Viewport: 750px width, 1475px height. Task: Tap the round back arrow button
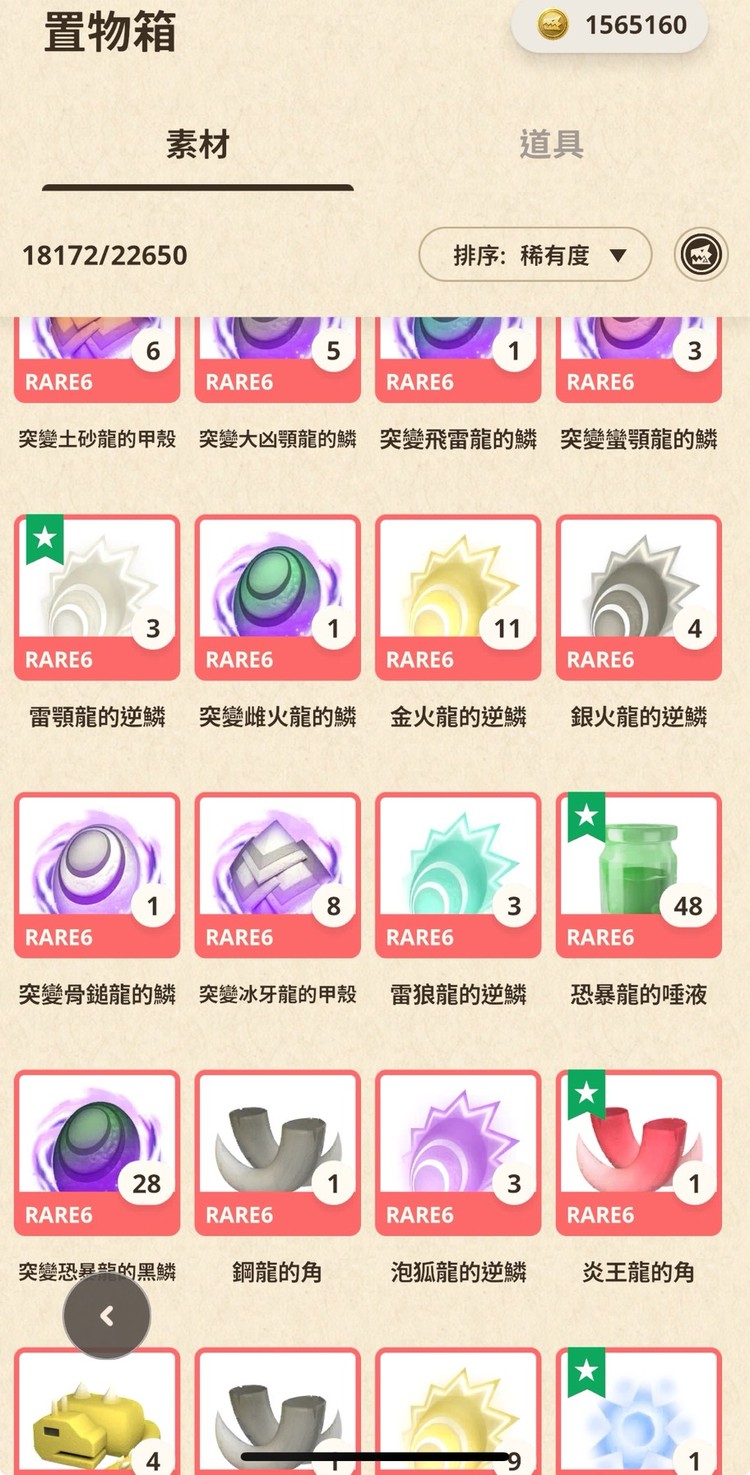107,1315
